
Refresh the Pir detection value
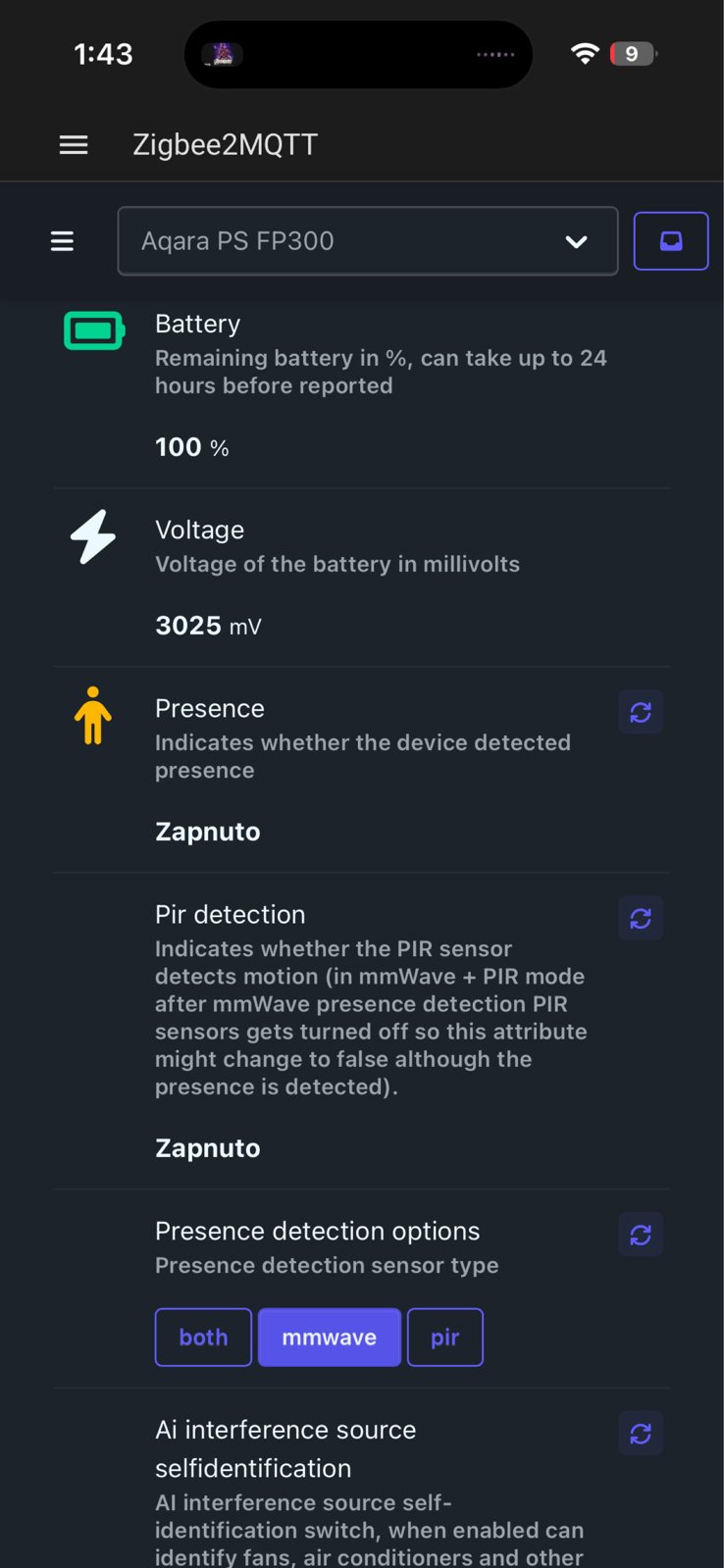point(641,918)
